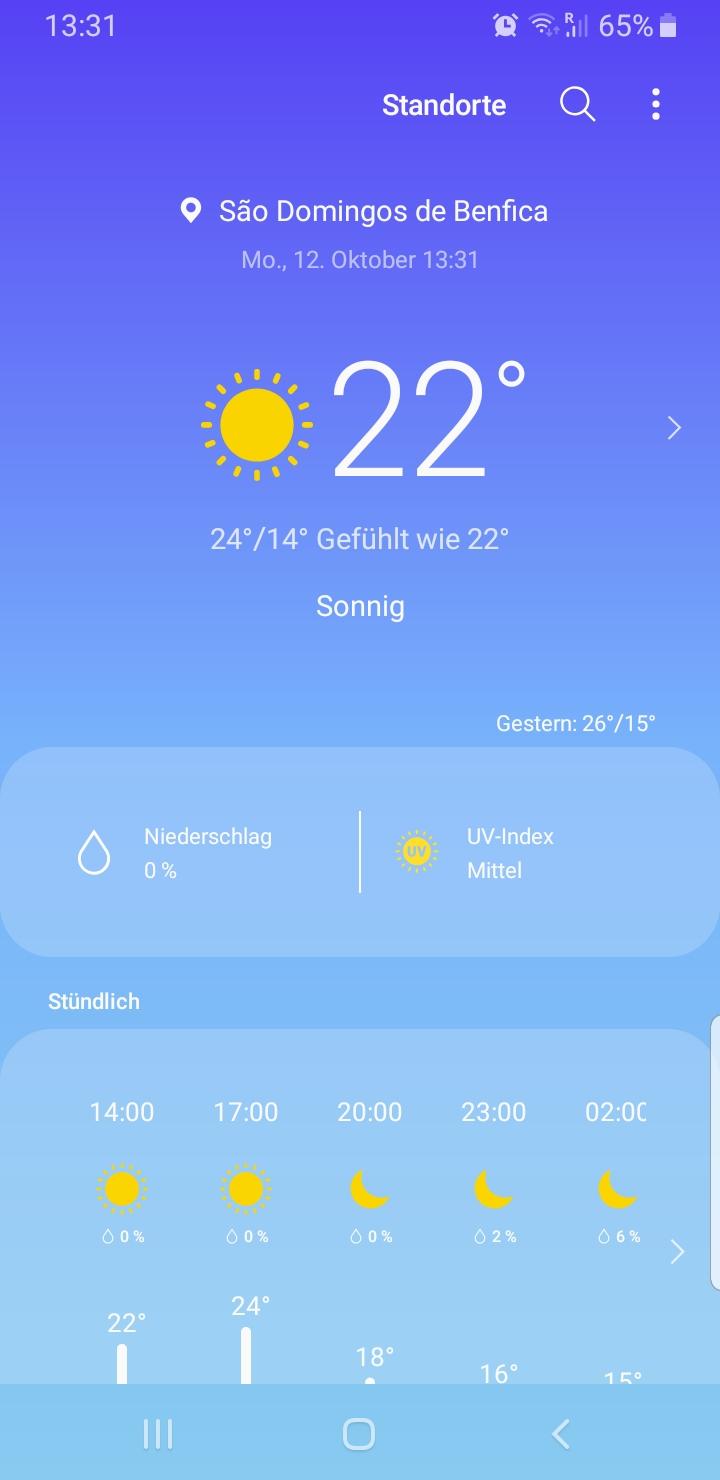Open recent apps from the navigation bar

click(x=158, y=1434)
